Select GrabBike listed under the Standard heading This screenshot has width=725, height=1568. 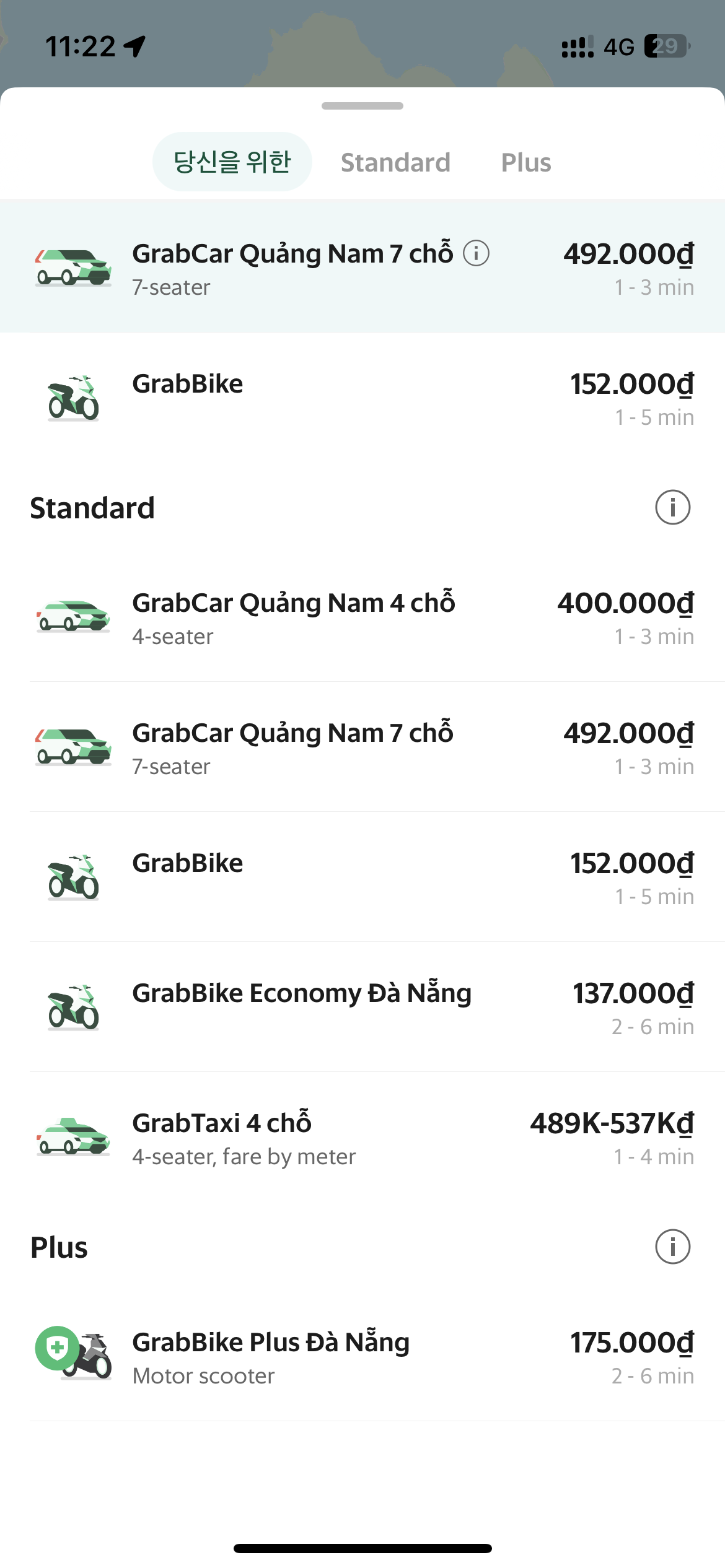(x=362, y=877)
